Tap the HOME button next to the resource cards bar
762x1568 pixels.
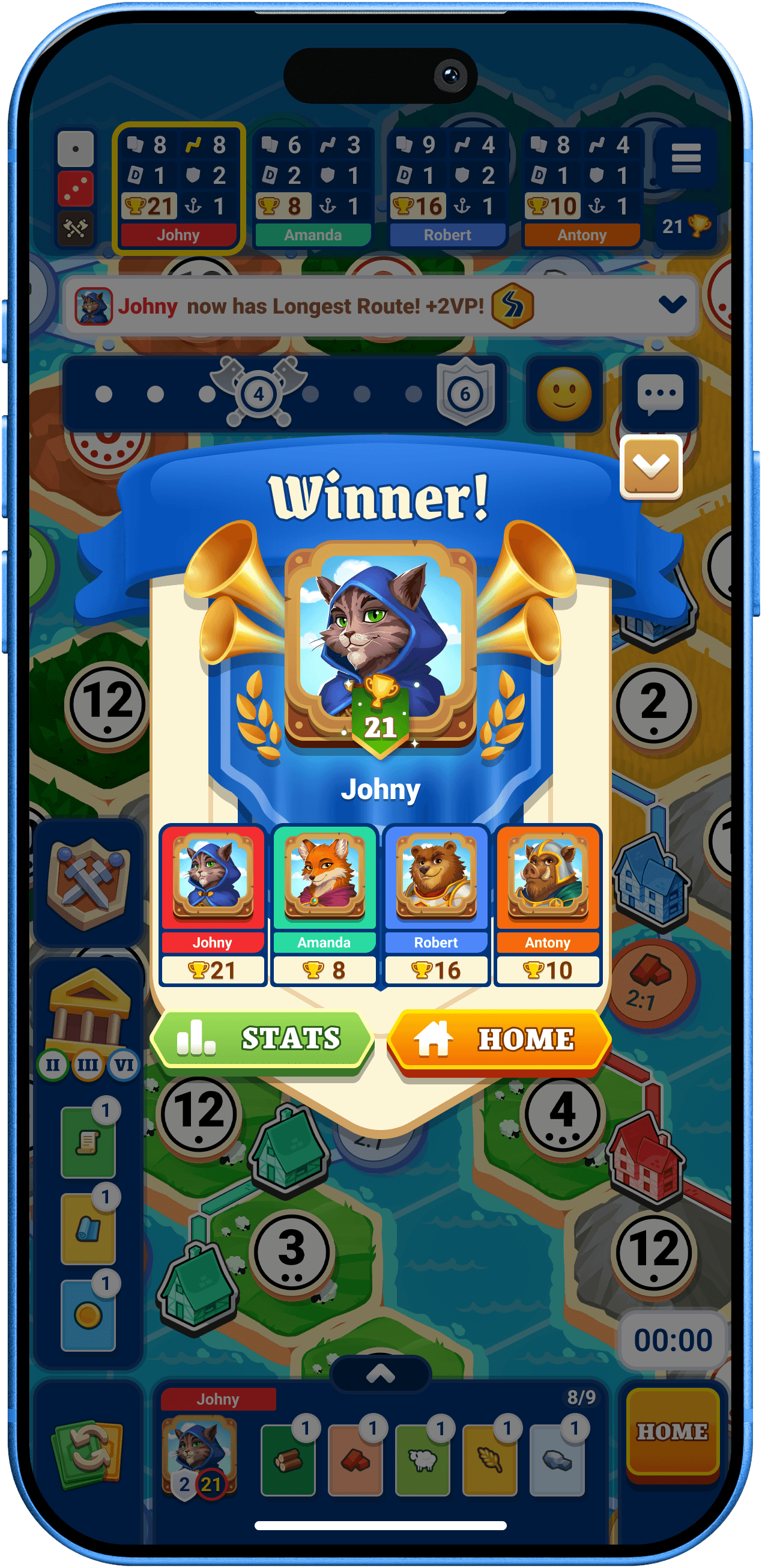(673, 1431)
